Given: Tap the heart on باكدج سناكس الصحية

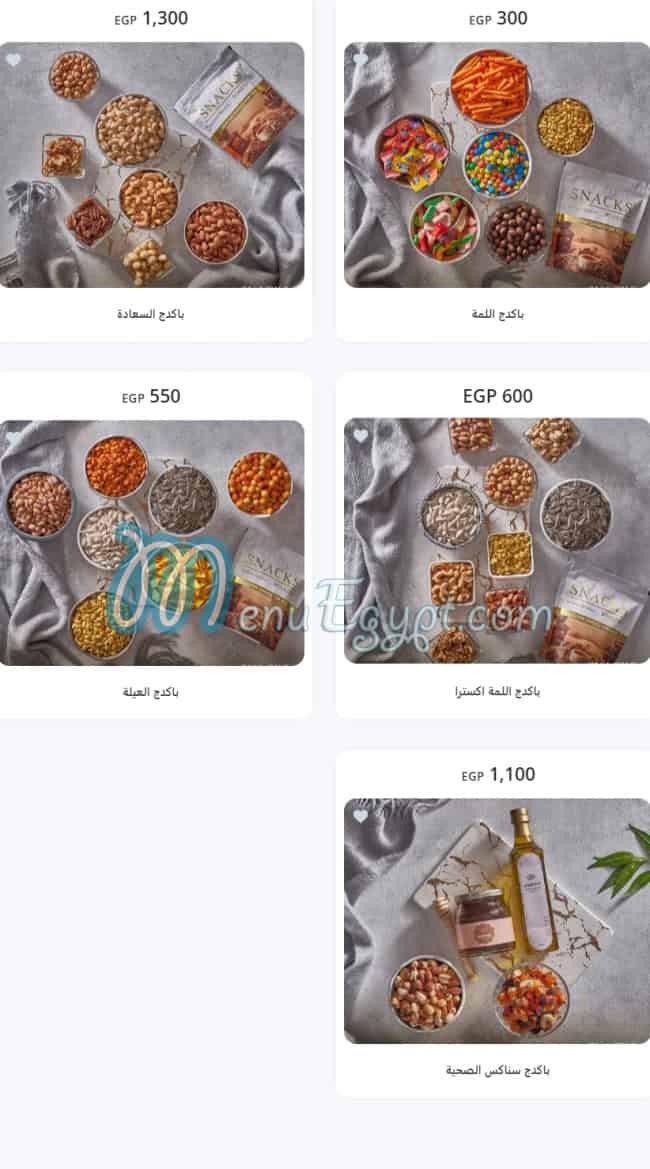Looking at the screenshot, I should coord(360,816).
